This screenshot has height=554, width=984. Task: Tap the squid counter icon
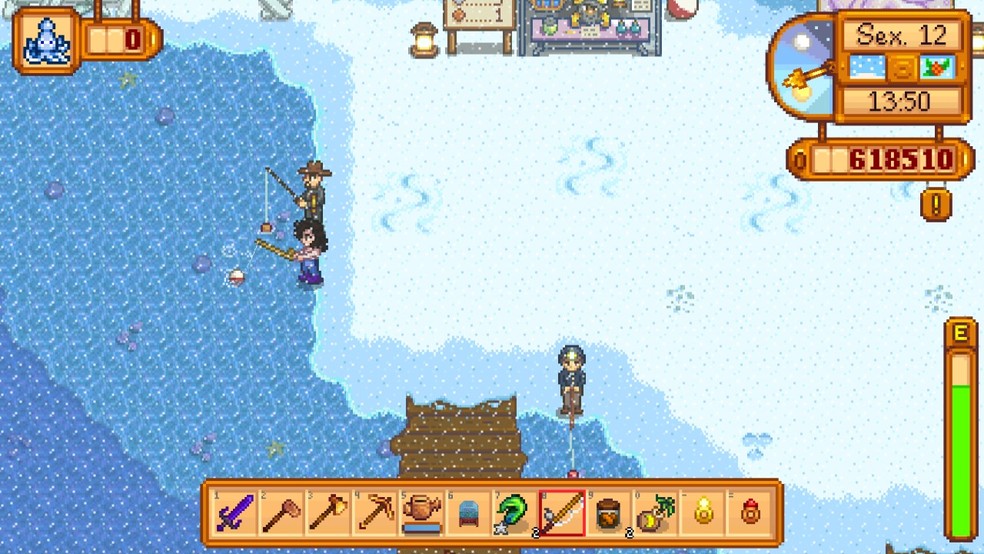pyautogui.click(x=46, y=40)
